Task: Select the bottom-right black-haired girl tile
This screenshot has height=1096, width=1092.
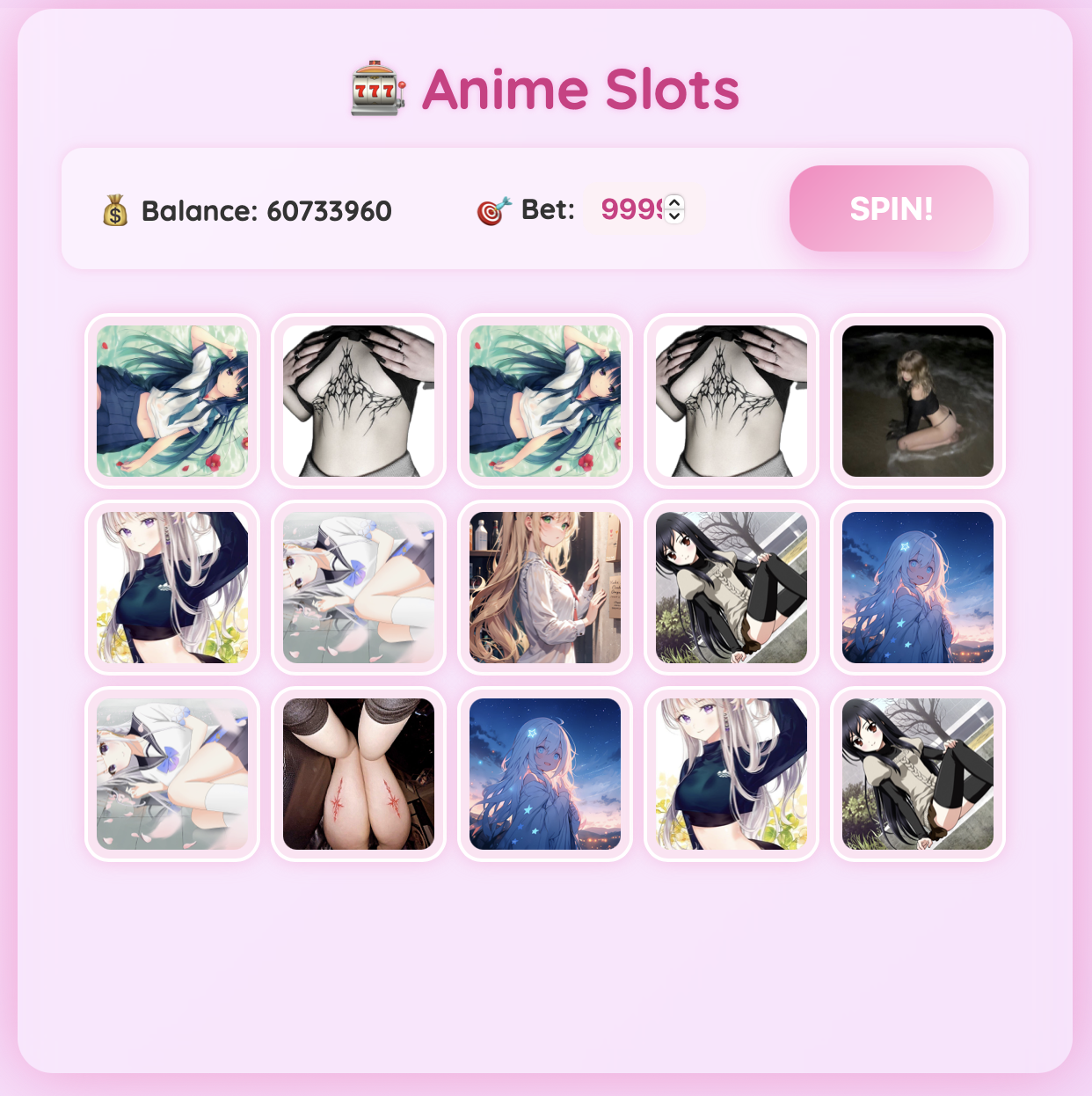Action: pyautogui.click(x=917, y=772)
